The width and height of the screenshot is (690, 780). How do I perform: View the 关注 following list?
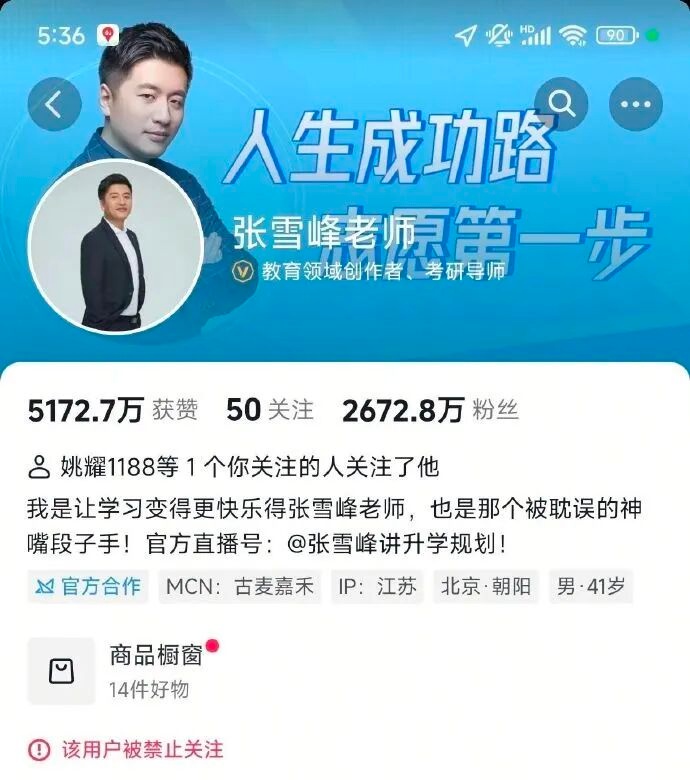coord(270,410)
